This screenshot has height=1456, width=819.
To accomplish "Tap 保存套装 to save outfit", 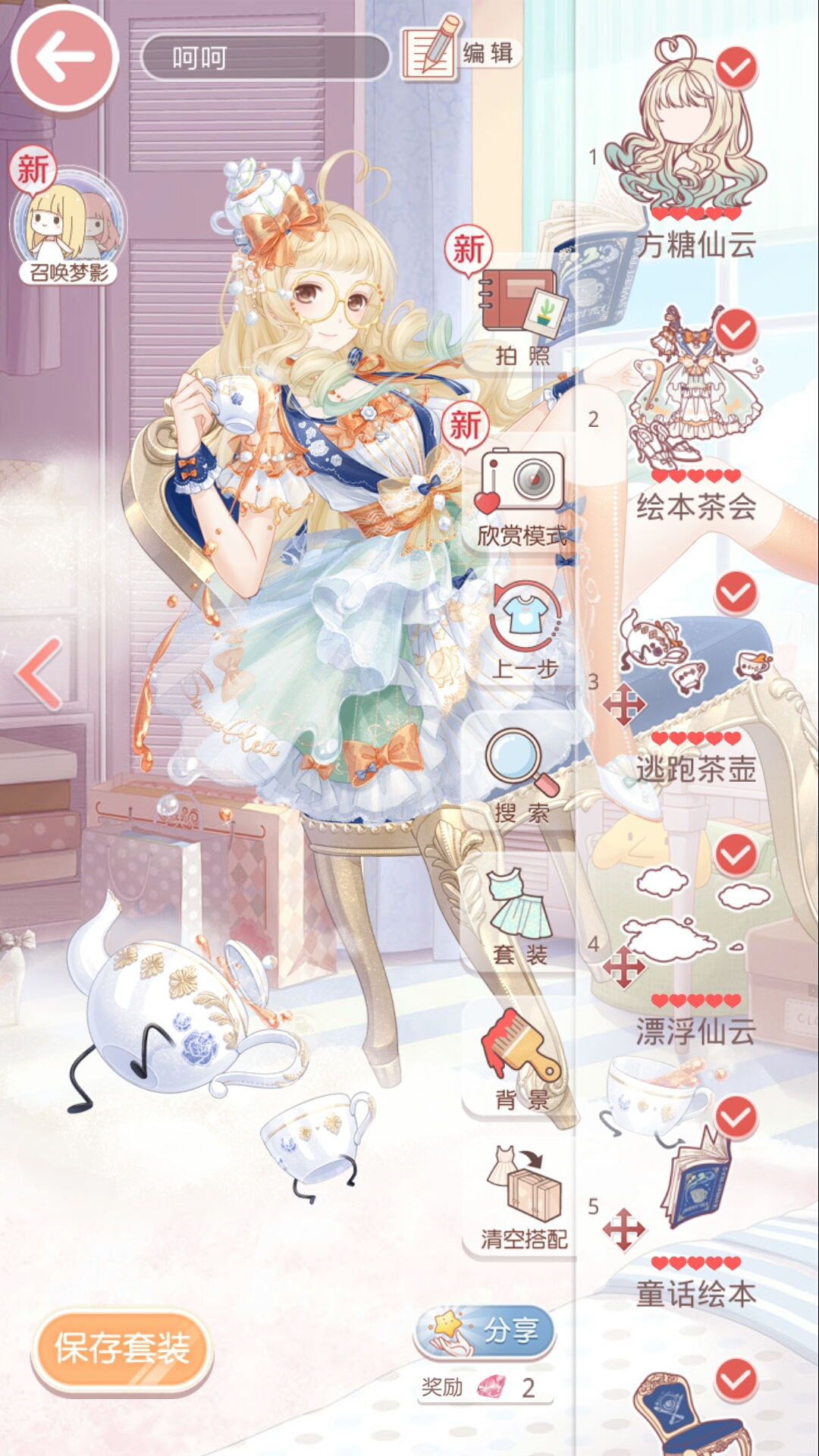I will [121, 1348].
